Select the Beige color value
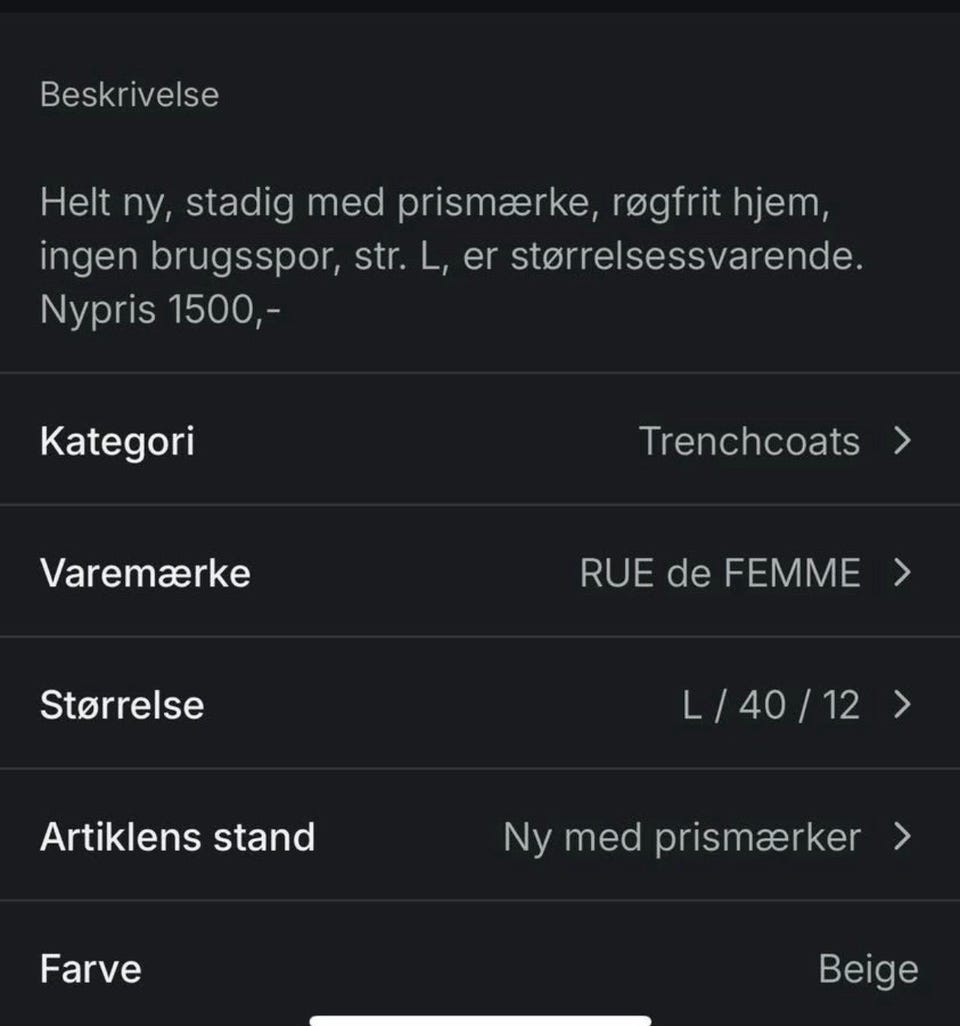 pyautogui.click(x=867, y=968)
